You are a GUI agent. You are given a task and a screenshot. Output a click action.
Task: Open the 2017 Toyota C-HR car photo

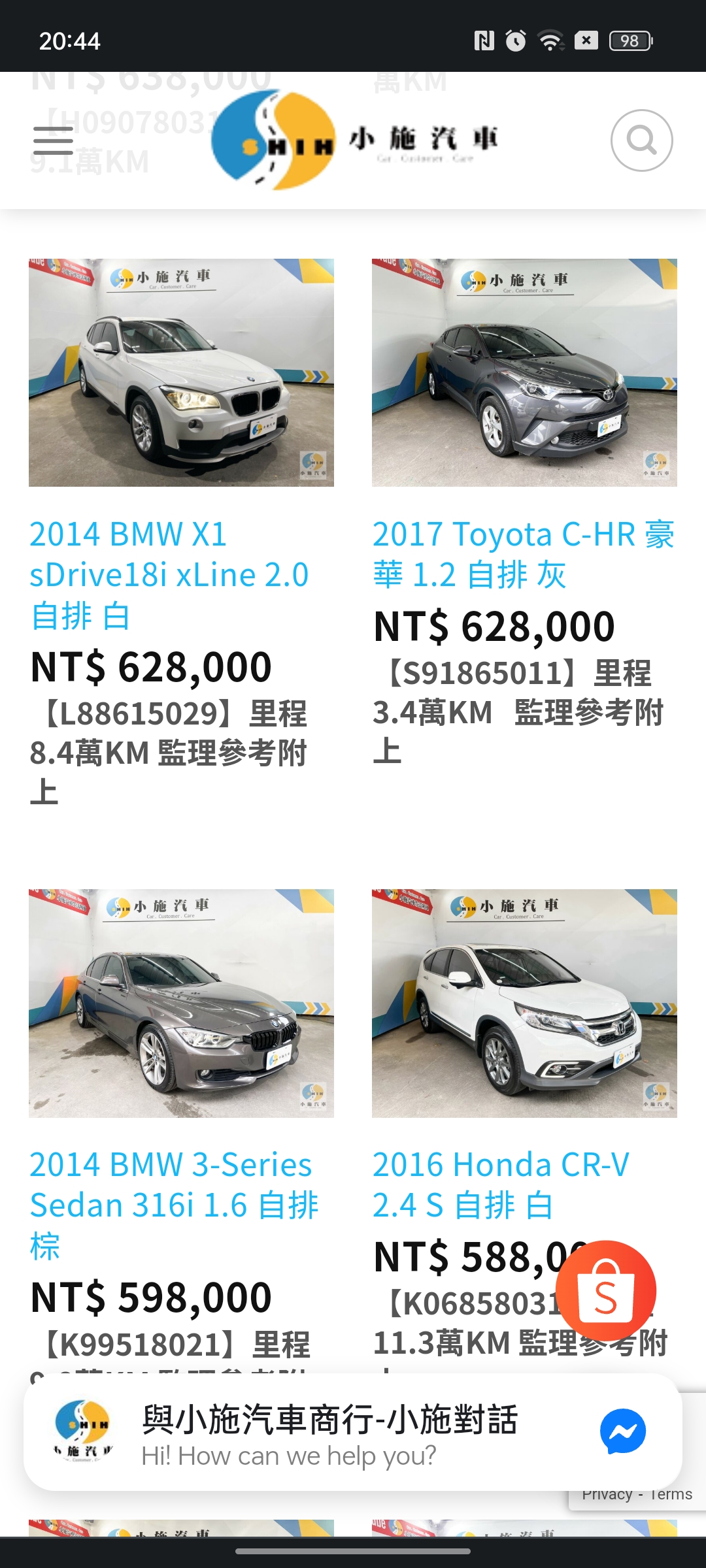pyautogui.click(x=524, y=372)
